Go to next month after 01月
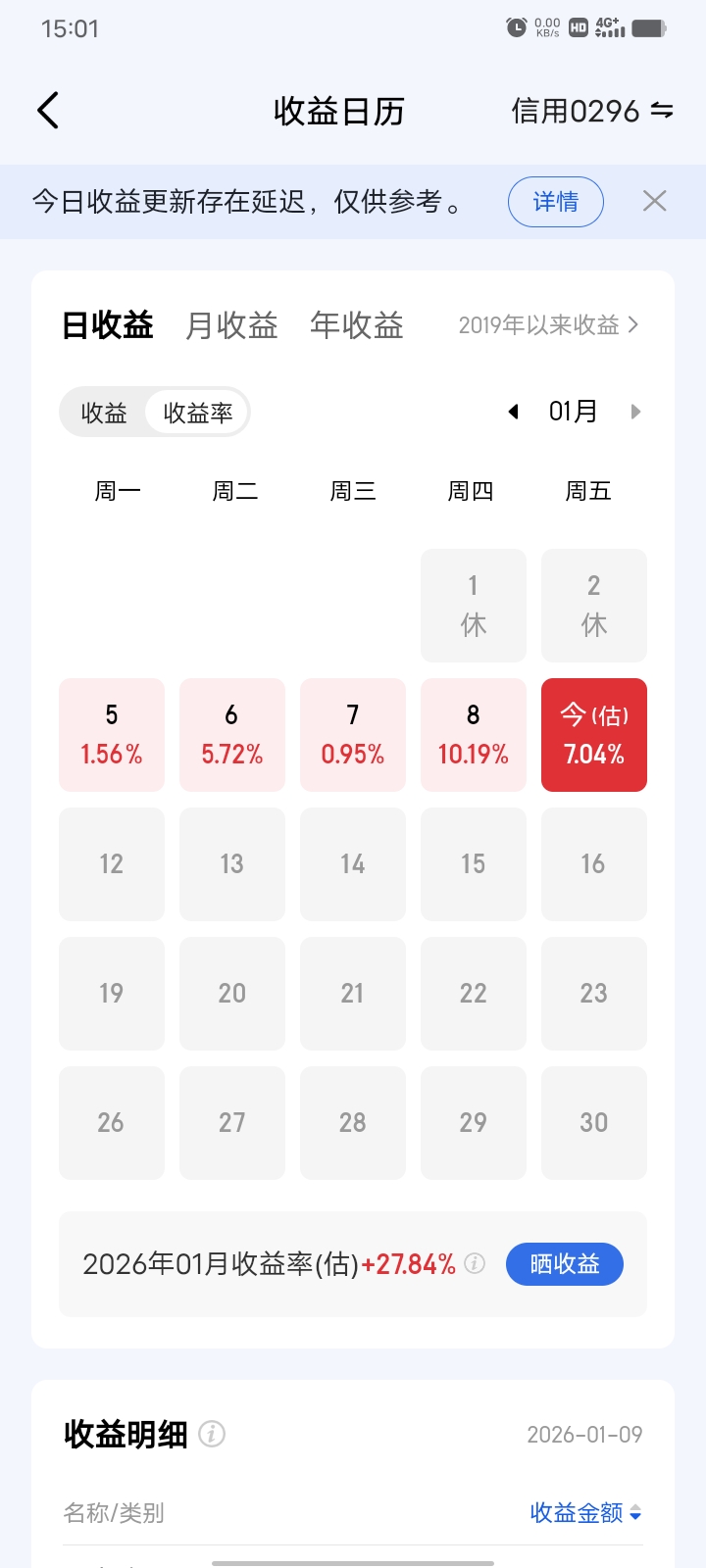 [635, 412]
